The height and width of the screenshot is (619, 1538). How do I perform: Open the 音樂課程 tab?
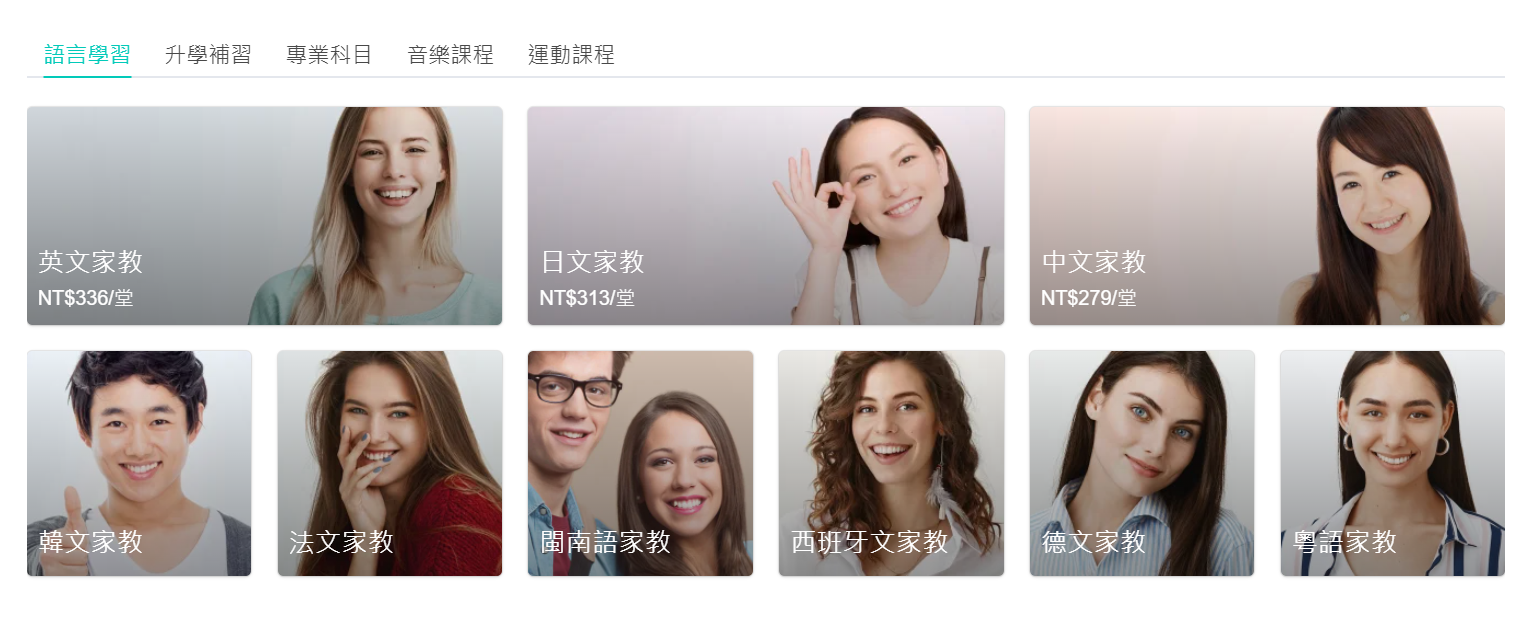(x=450, y=55)
